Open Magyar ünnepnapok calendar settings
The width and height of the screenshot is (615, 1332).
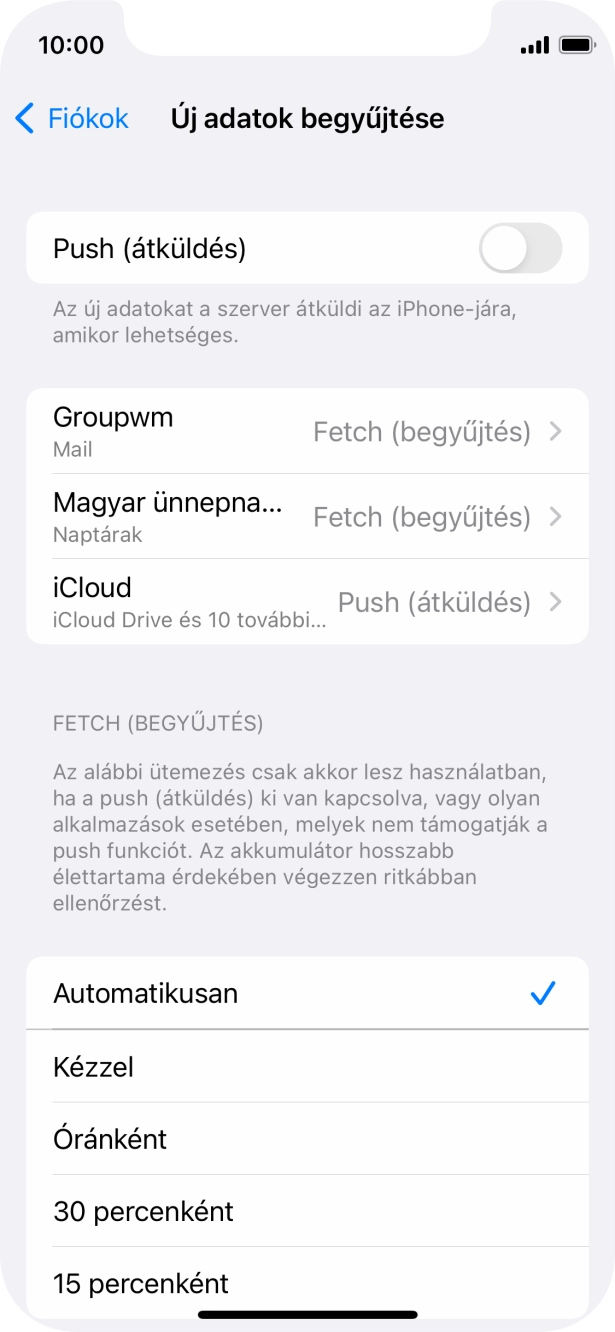307,516
